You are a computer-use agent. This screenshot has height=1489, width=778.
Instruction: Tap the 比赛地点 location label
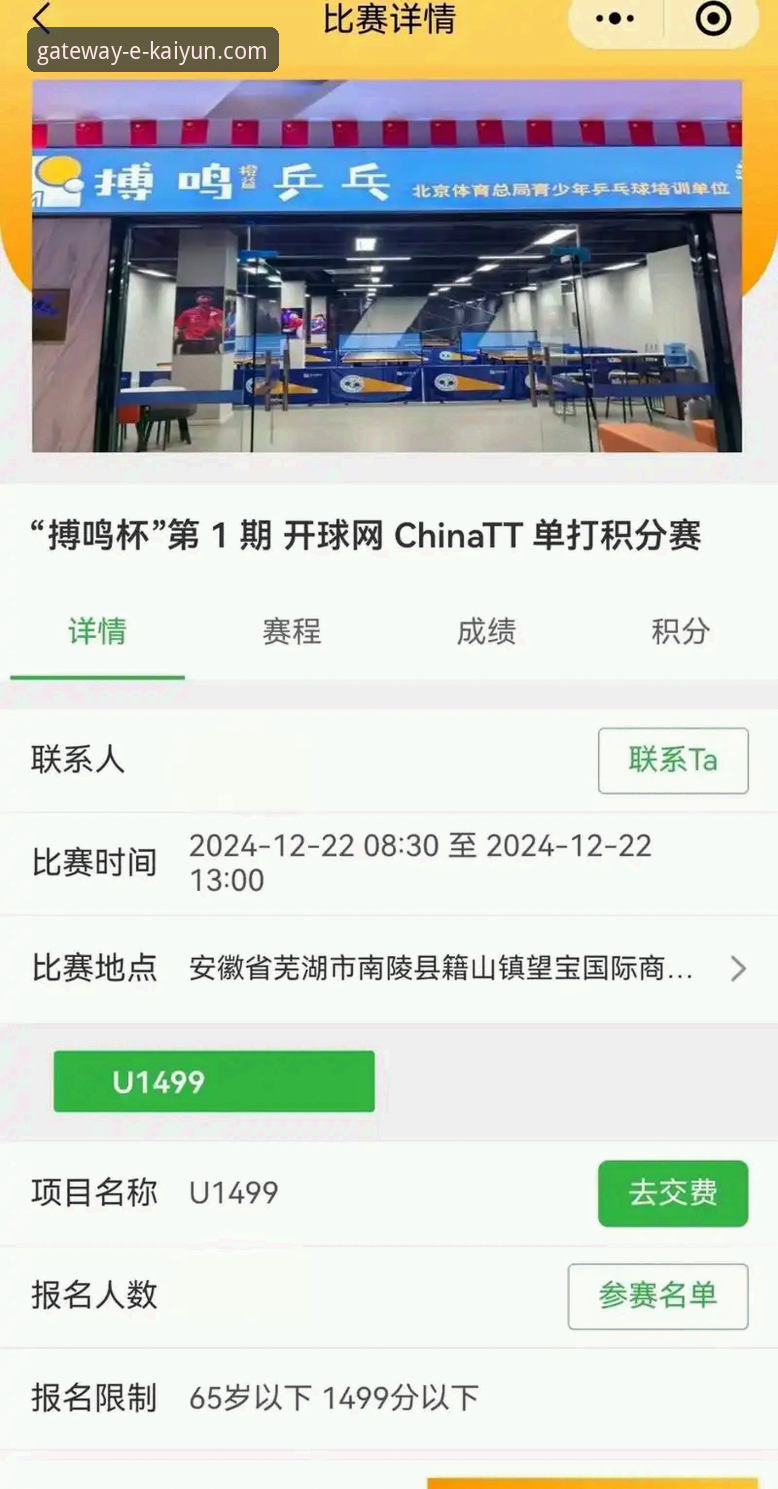click(x=93, y=968)
